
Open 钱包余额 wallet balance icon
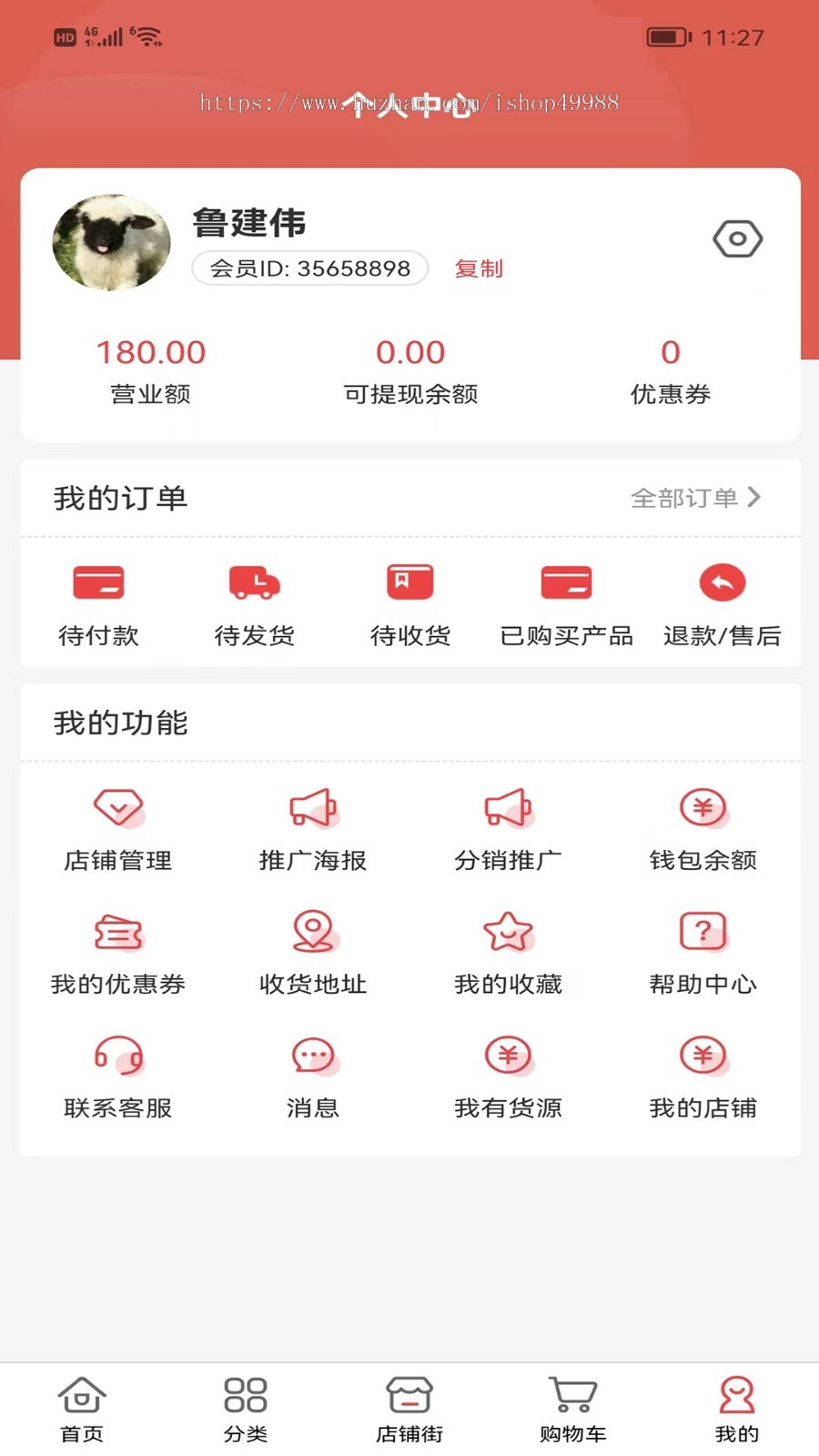pos(703,807)
